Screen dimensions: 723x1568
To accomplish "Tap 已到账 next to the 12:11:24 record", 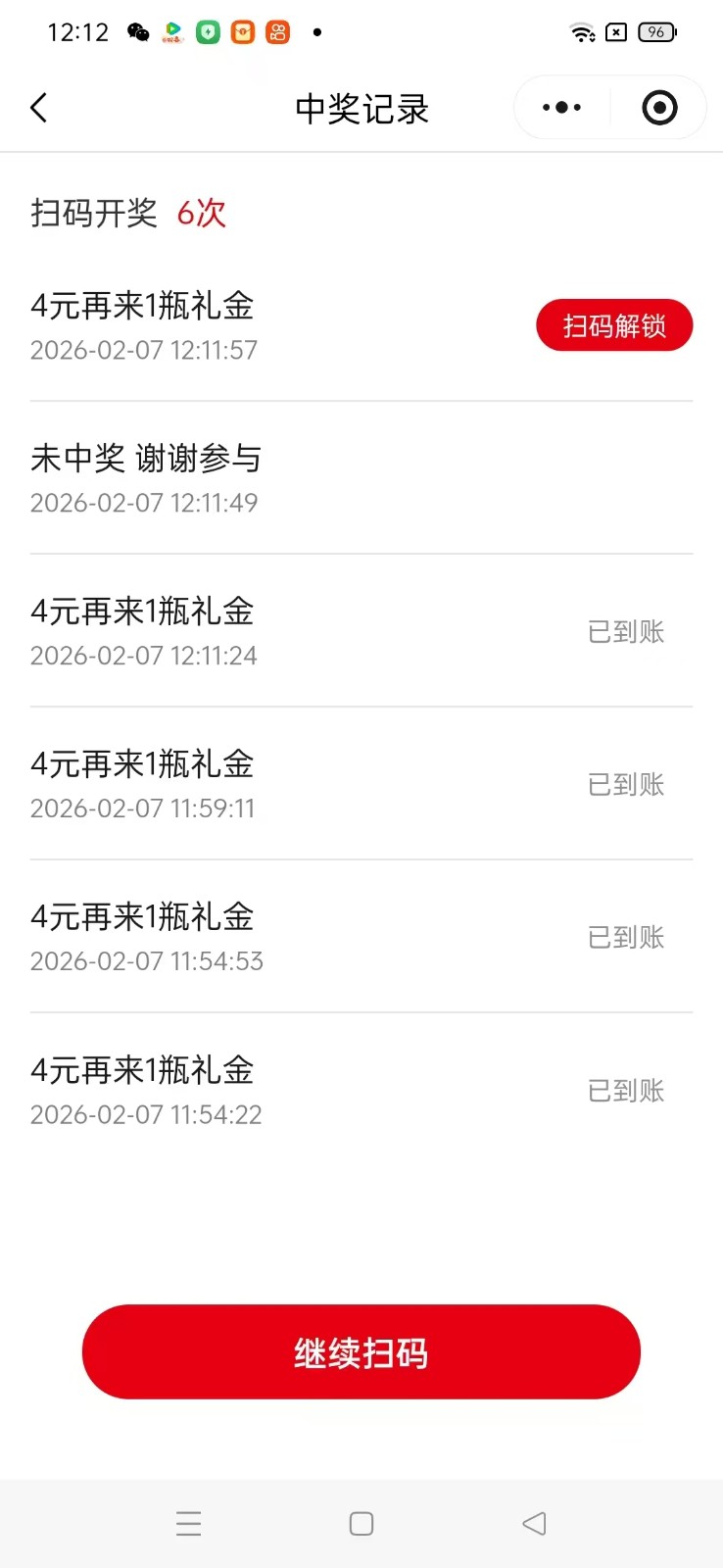I will click(x=625, y=632).
